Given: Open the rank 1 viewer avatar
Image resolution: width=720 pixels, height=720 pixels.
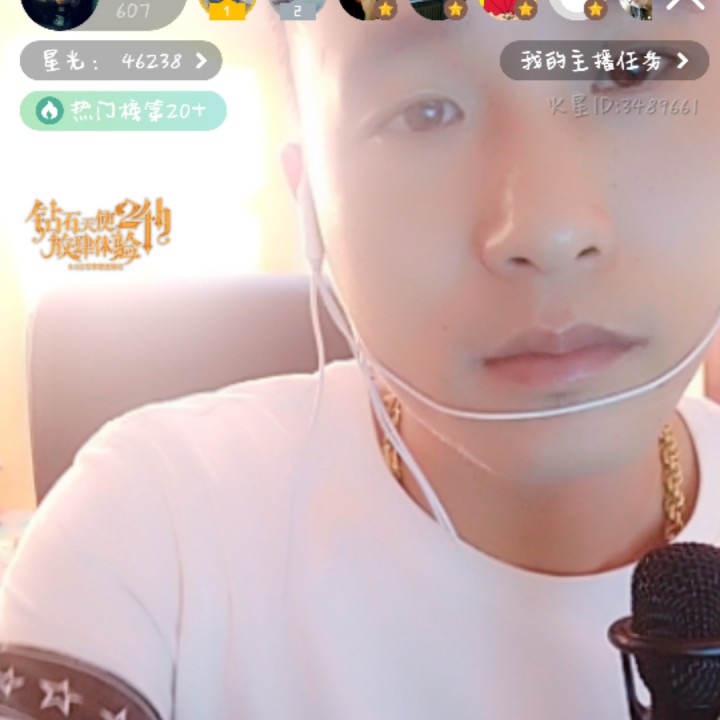Looking at the screenshot, I should pyautogui.click(x=227, y=8).
